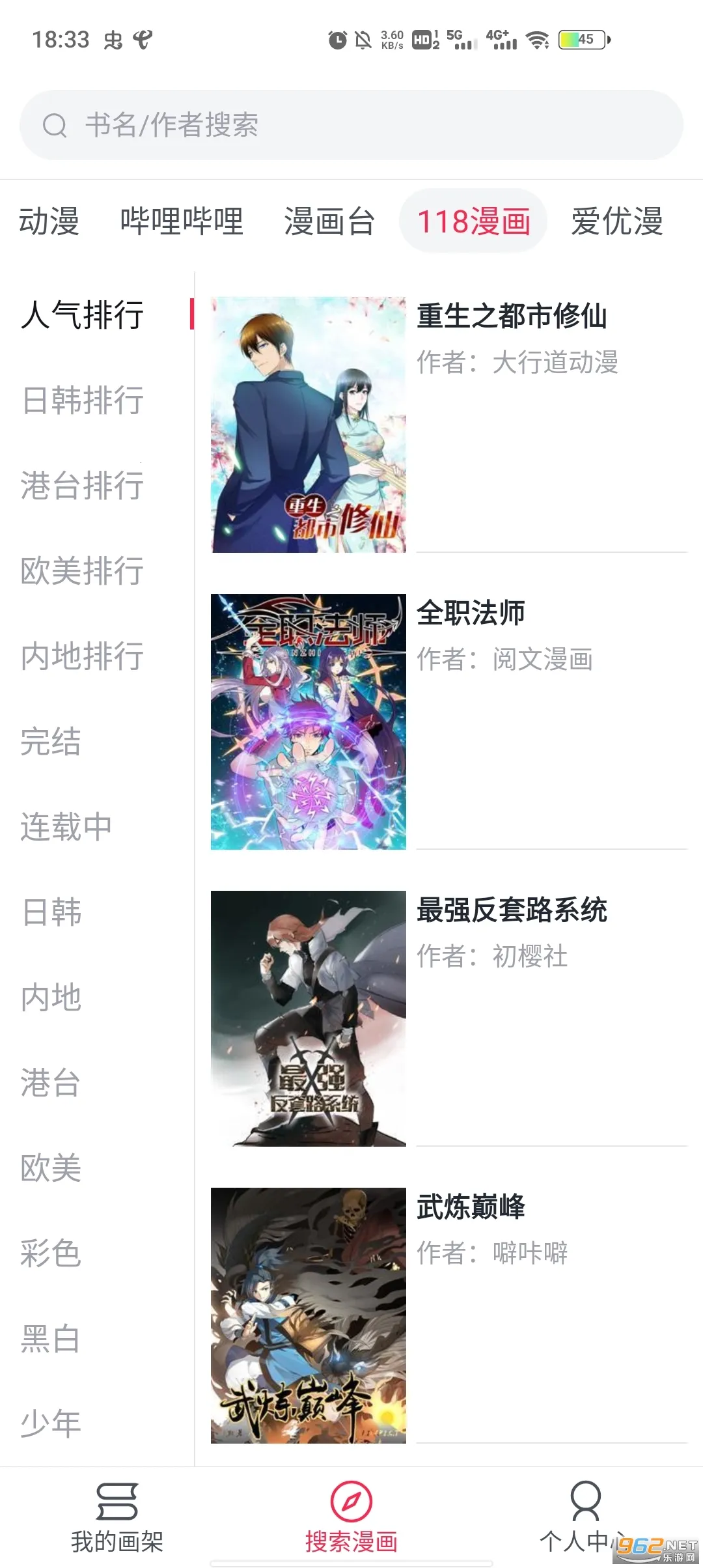Show the 欧美排行 ranking
This screenshot has width=703, height=1568.
coord(83,570)
